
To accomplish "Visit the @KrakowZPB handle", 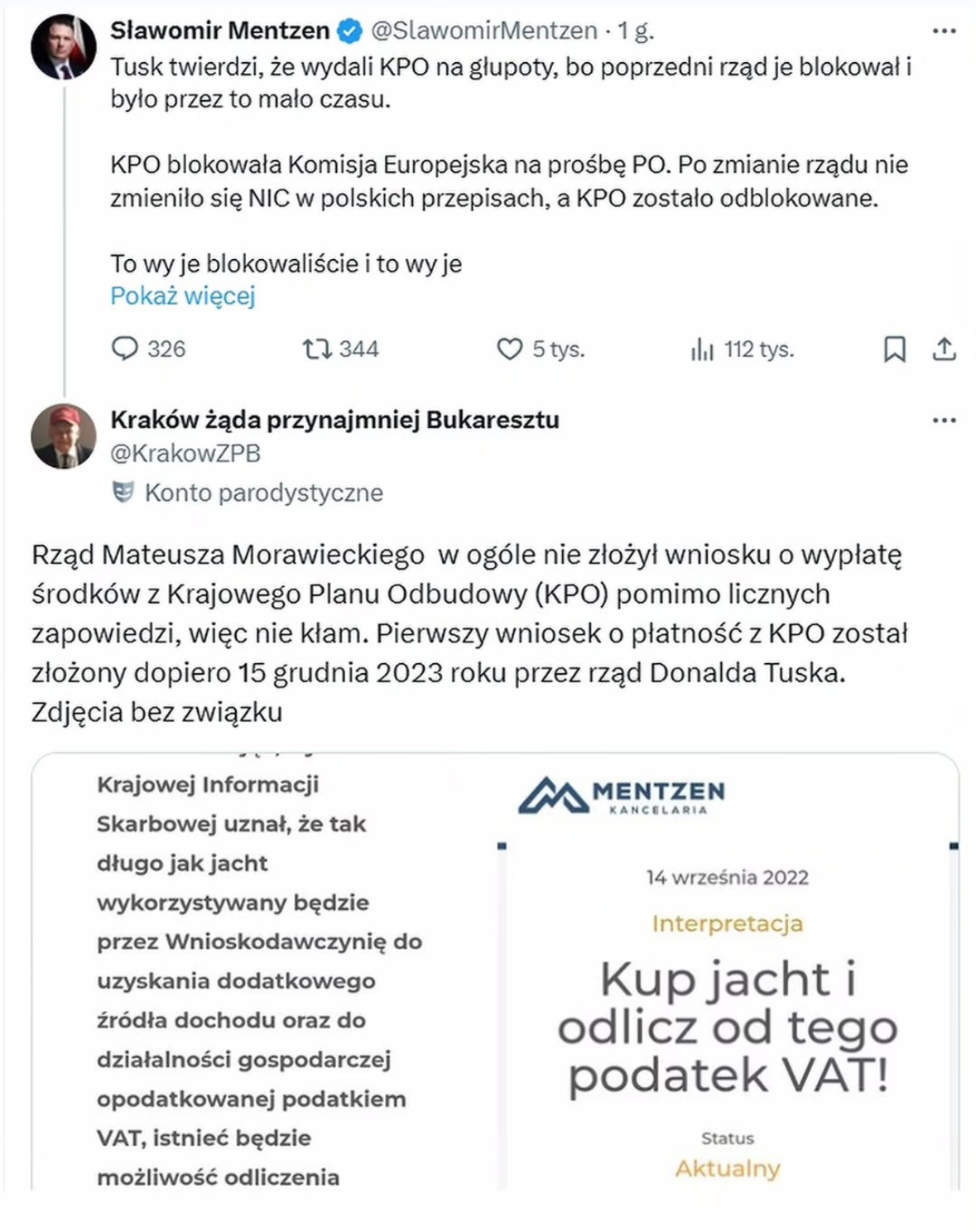I will [x=185, y=453].
